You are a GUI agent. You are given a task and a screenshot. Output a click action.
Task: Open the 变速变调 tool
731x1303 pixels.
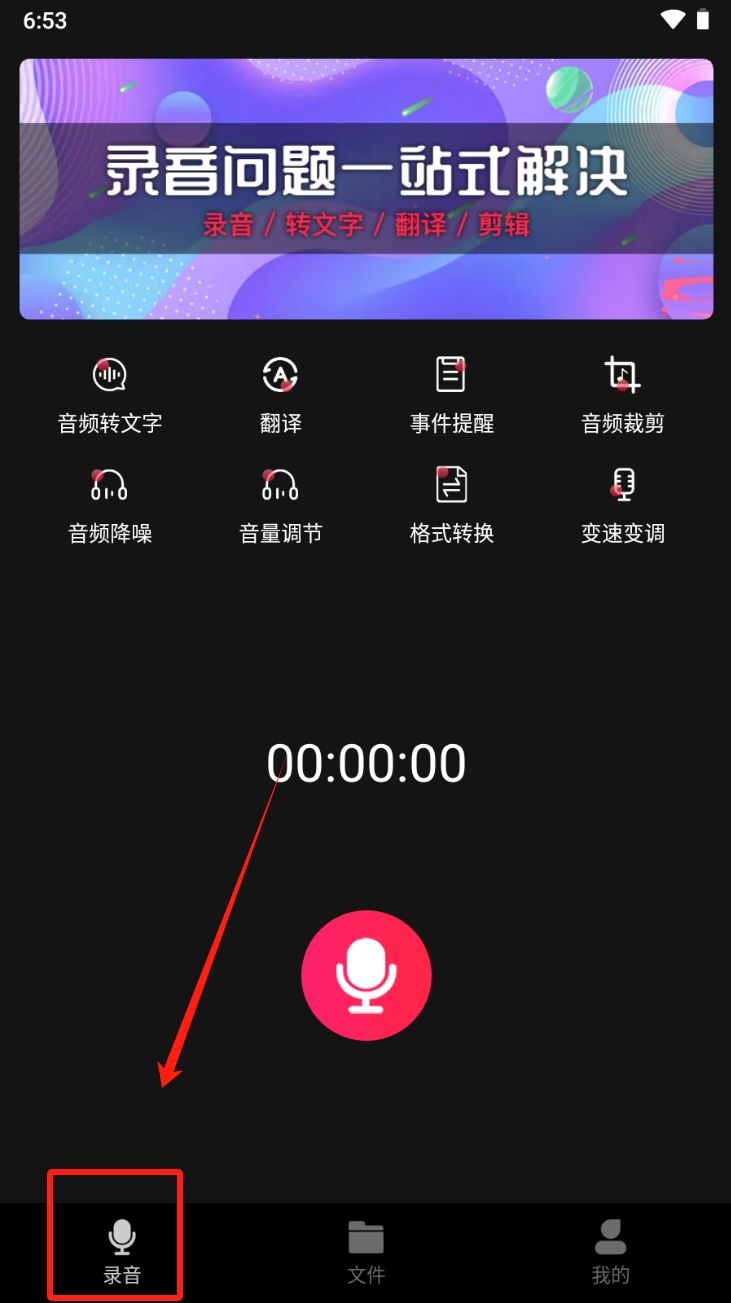[623, 505]
